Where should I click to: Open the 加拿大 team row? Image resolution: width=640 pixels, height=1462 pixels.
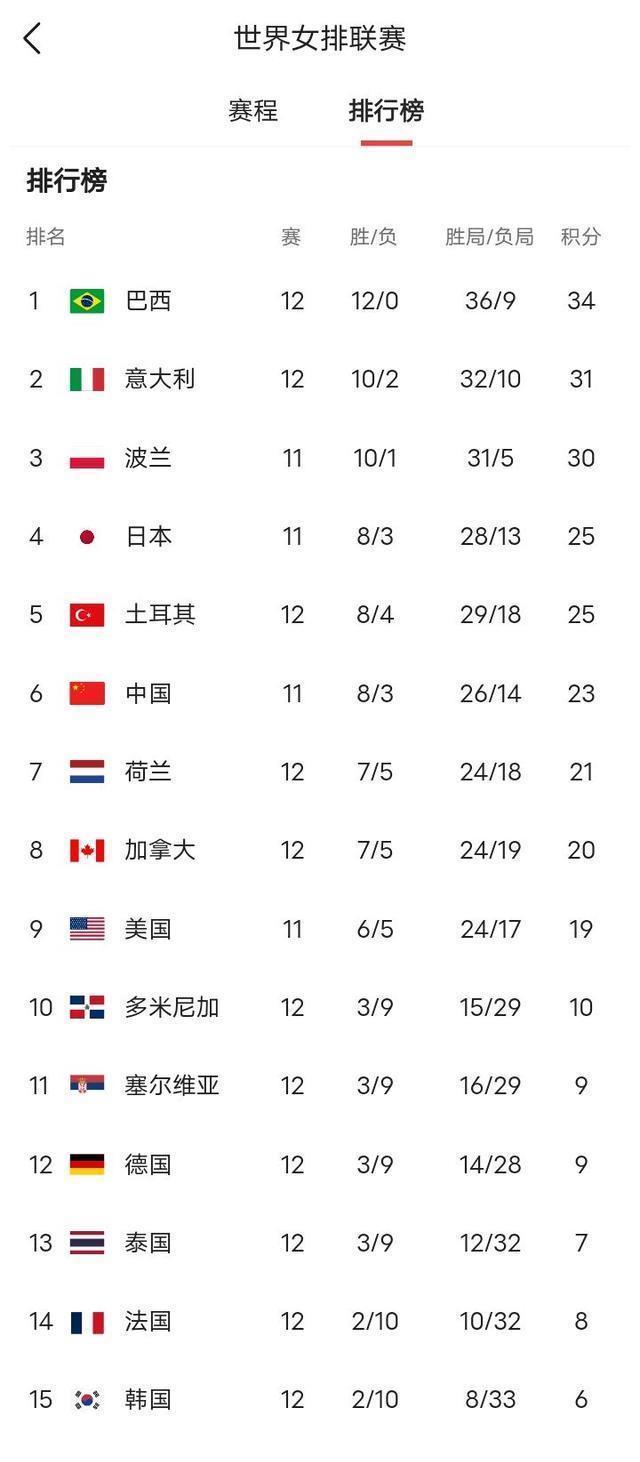pos(159,851)
